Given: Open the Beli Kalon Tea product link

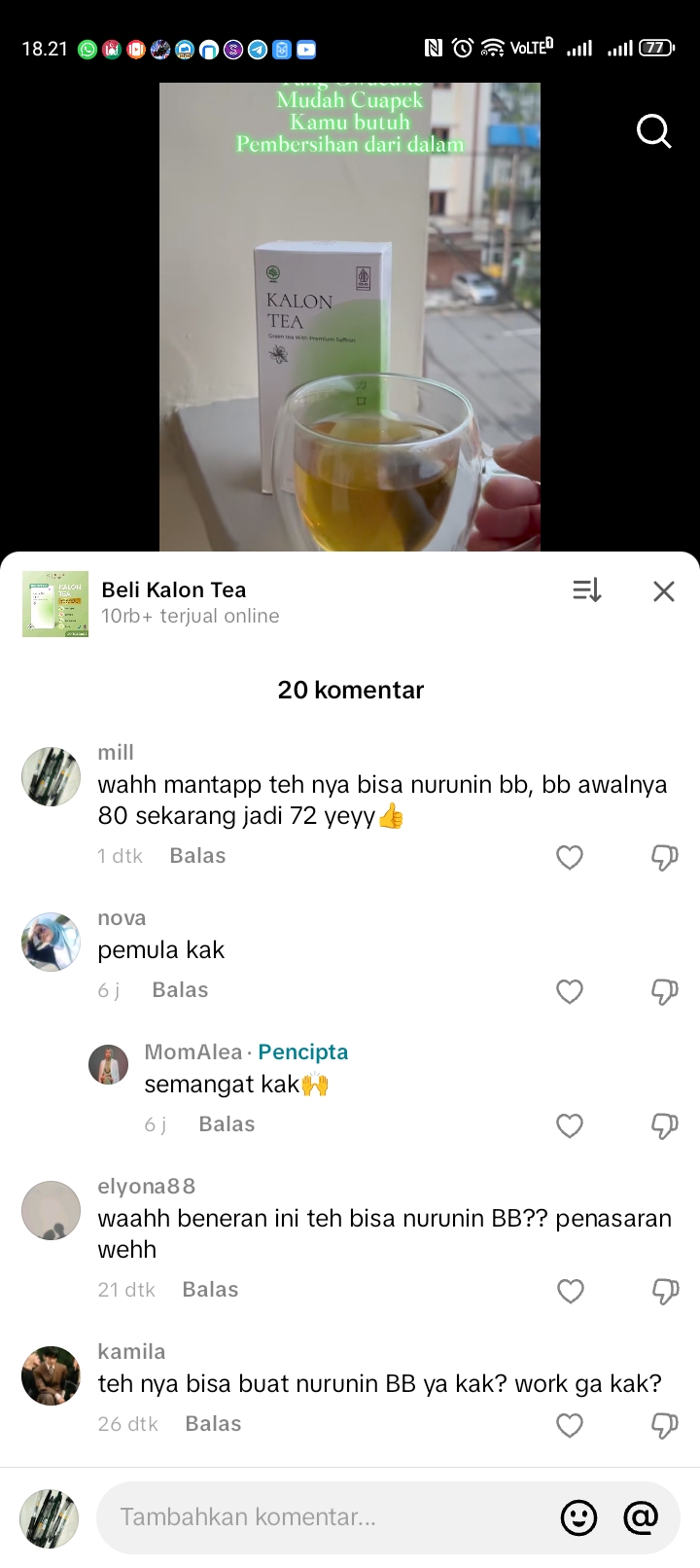Looking at the screenshot, I should 173,602.
